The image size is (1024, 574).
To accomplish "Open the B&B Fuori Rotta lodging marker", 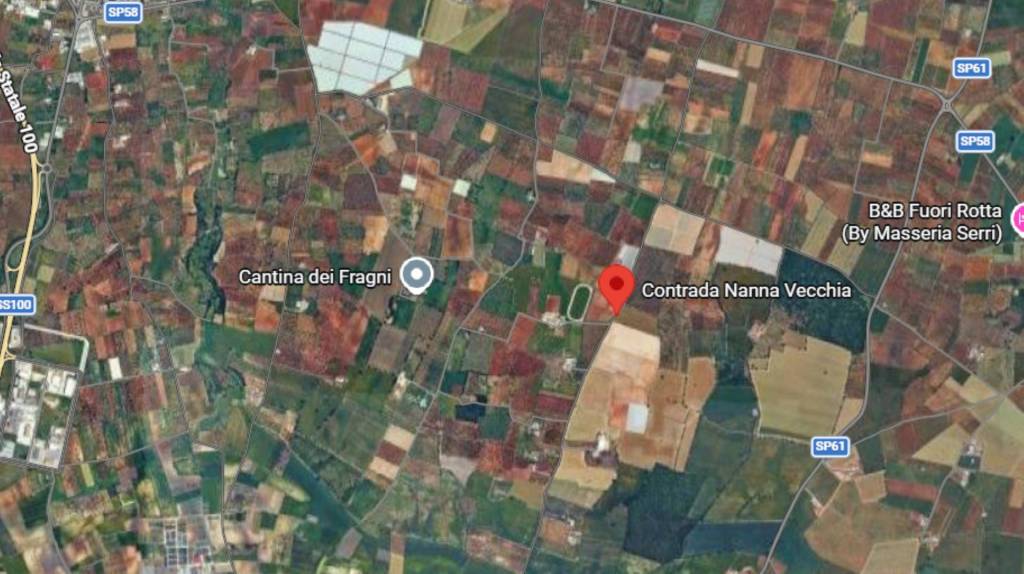I will coord(1019,218).
